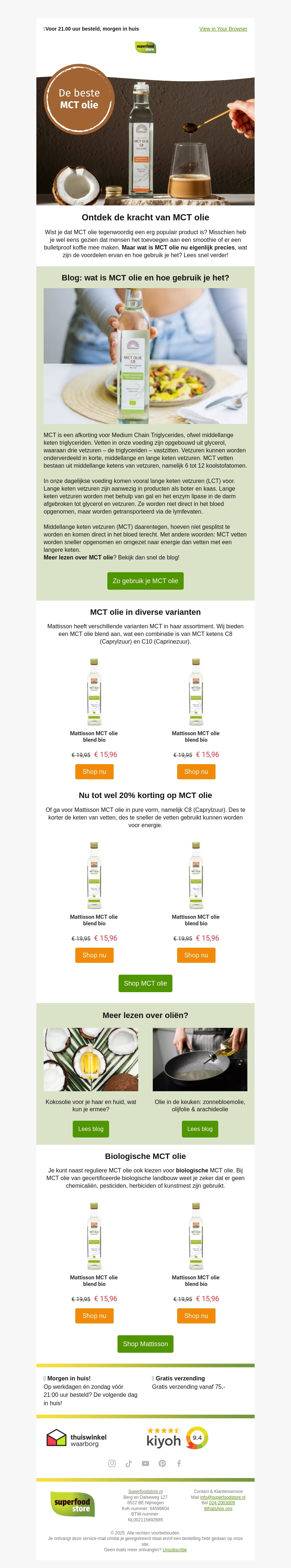Screen dimensions: 291x1568
Task: Open the Pinterest icon in the footer
Action: (162, 1463)
